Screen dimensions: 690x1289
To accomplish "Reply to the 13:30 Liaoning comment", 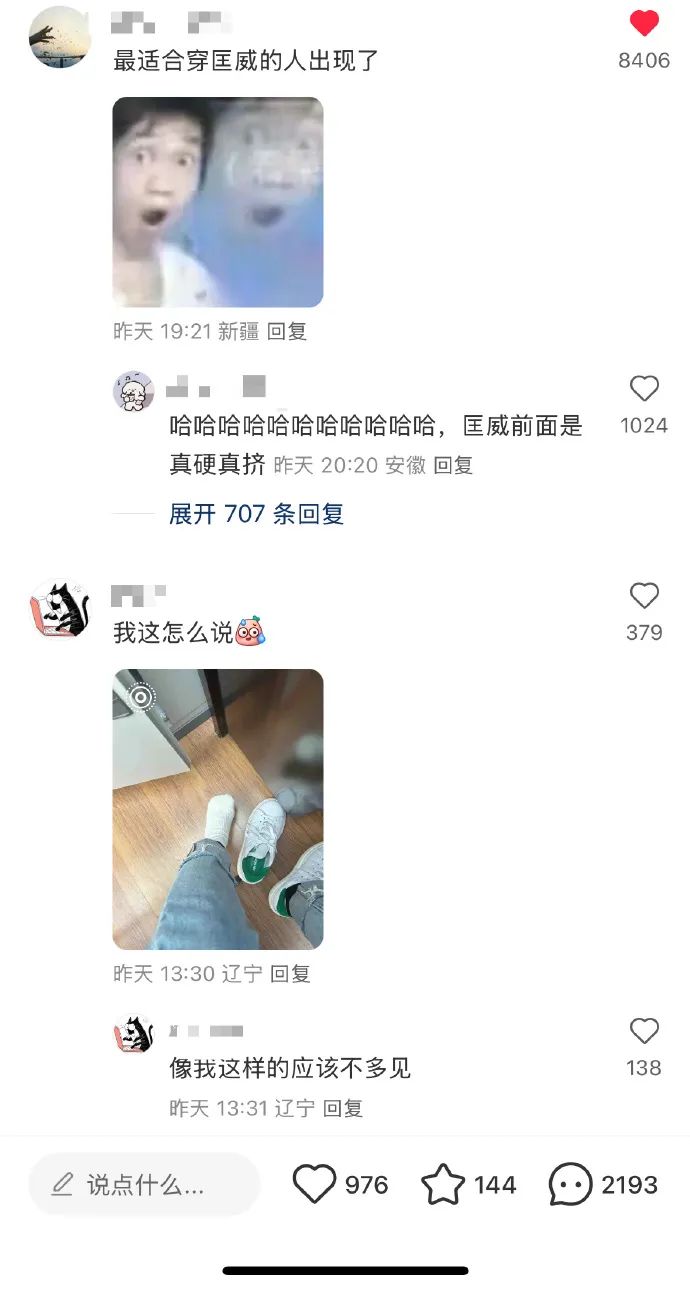I will pos(290,973).
